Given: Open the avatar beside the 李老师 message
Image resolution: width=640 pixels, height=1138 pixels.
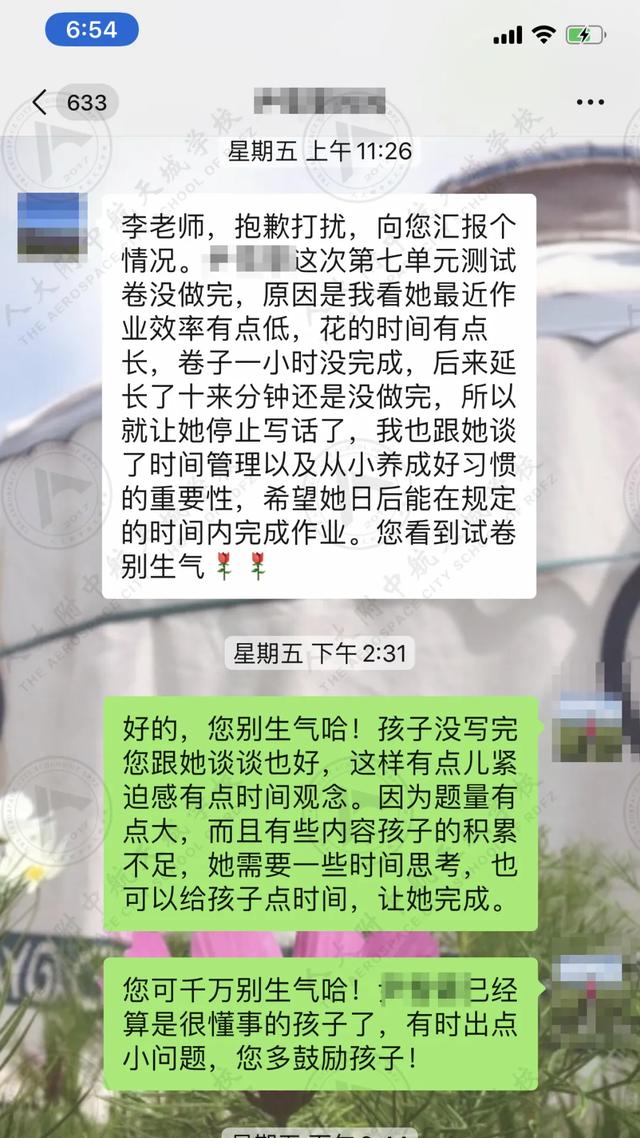Looking at the screenshot, I should tap(49, 226).
